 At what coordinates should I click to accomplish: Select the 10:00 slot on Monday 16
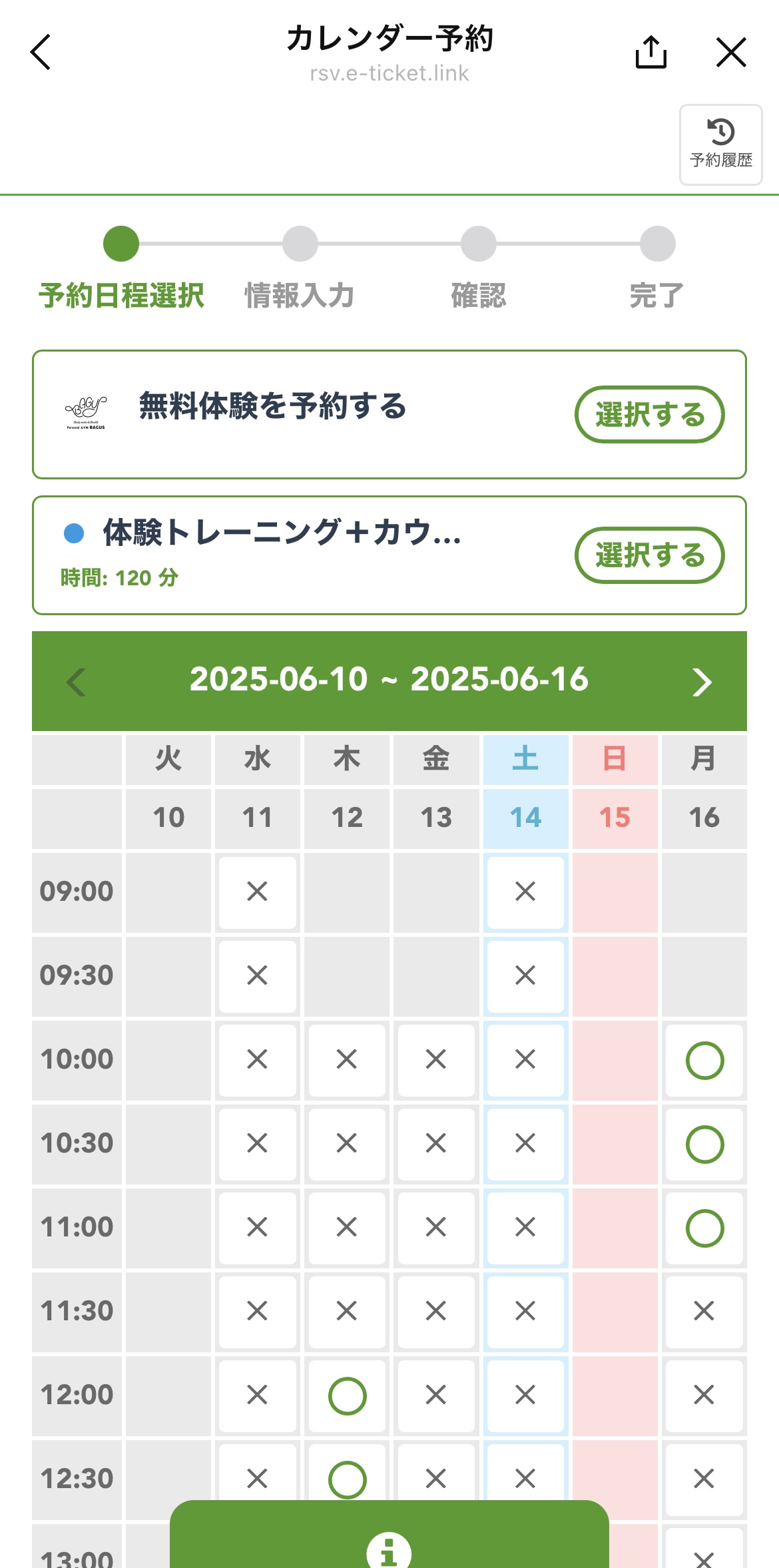click(x=704, y=1060)
